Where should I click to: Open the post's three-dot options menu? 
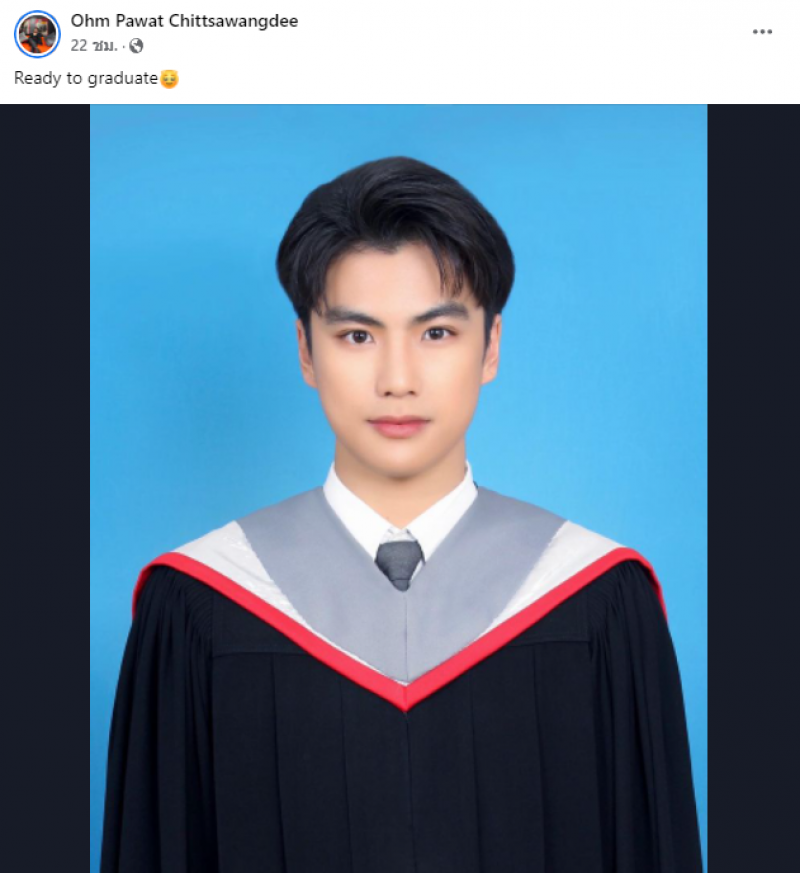click(762, 32)
